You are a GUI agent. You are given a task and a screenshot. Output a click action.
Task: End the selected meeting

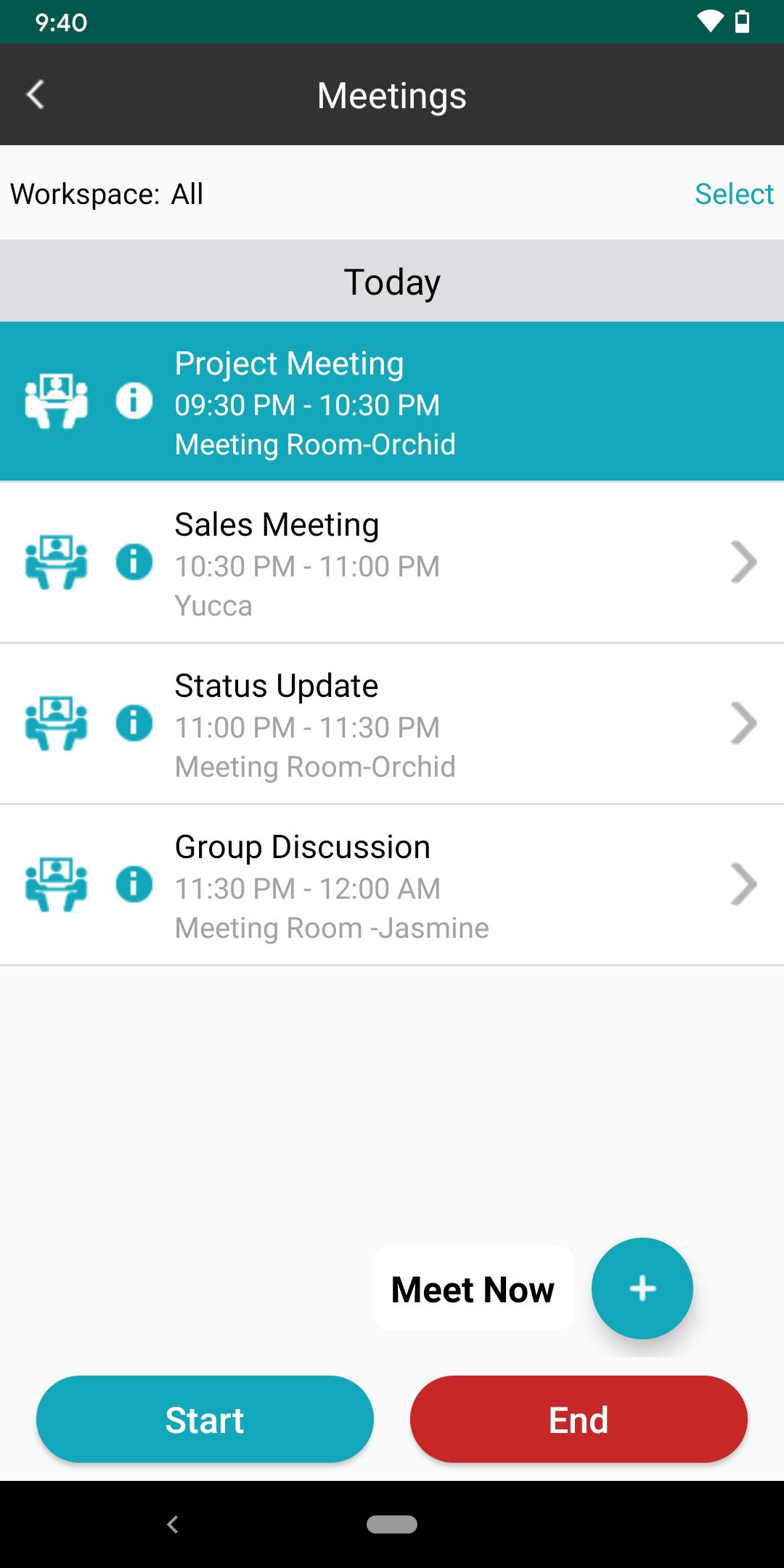click(579, 1419)
